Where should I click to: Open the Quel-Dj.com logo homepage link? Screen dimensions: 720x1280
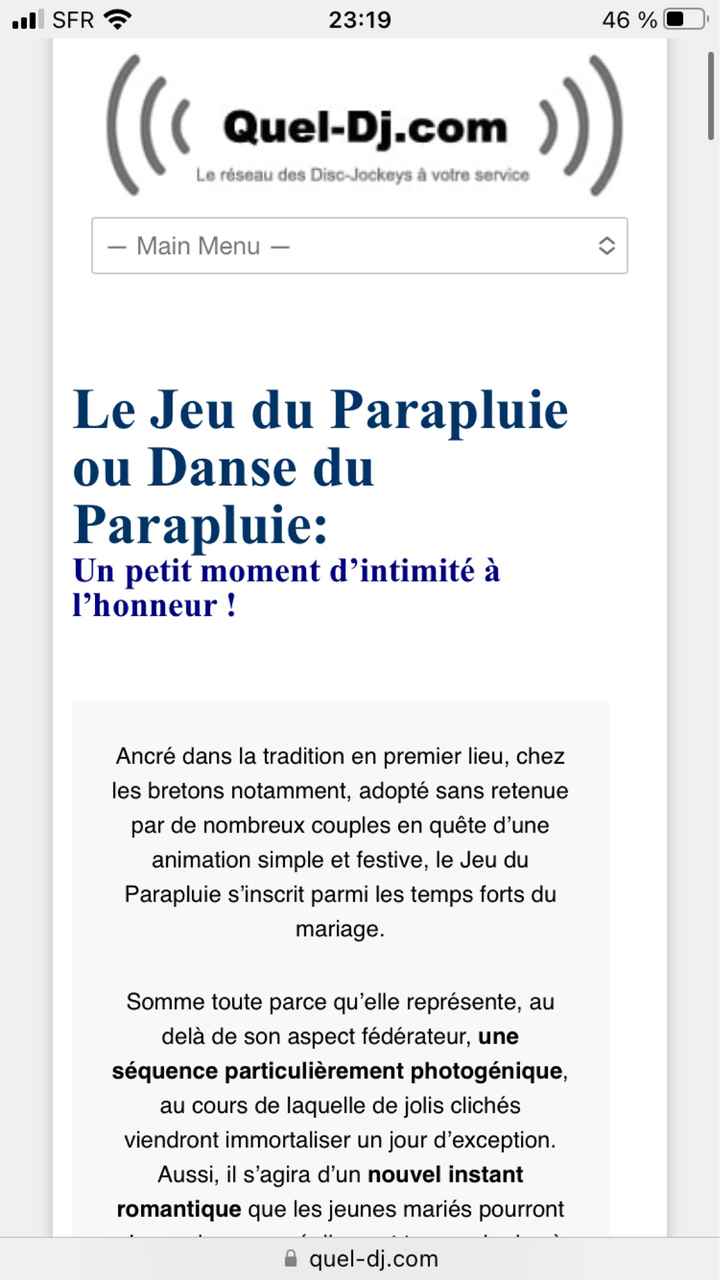pos(364,128)
